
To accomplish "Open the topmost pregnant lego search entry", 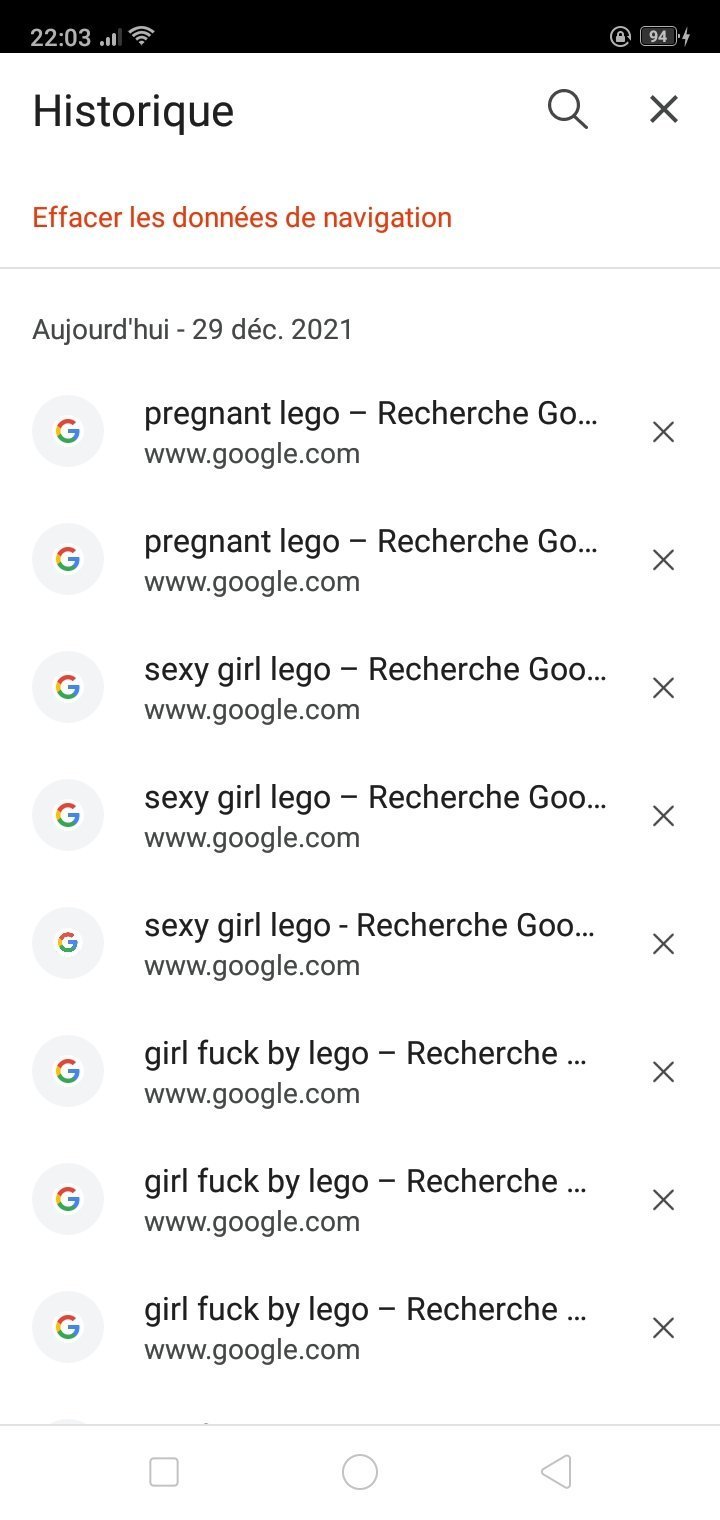I will [370, 432].
